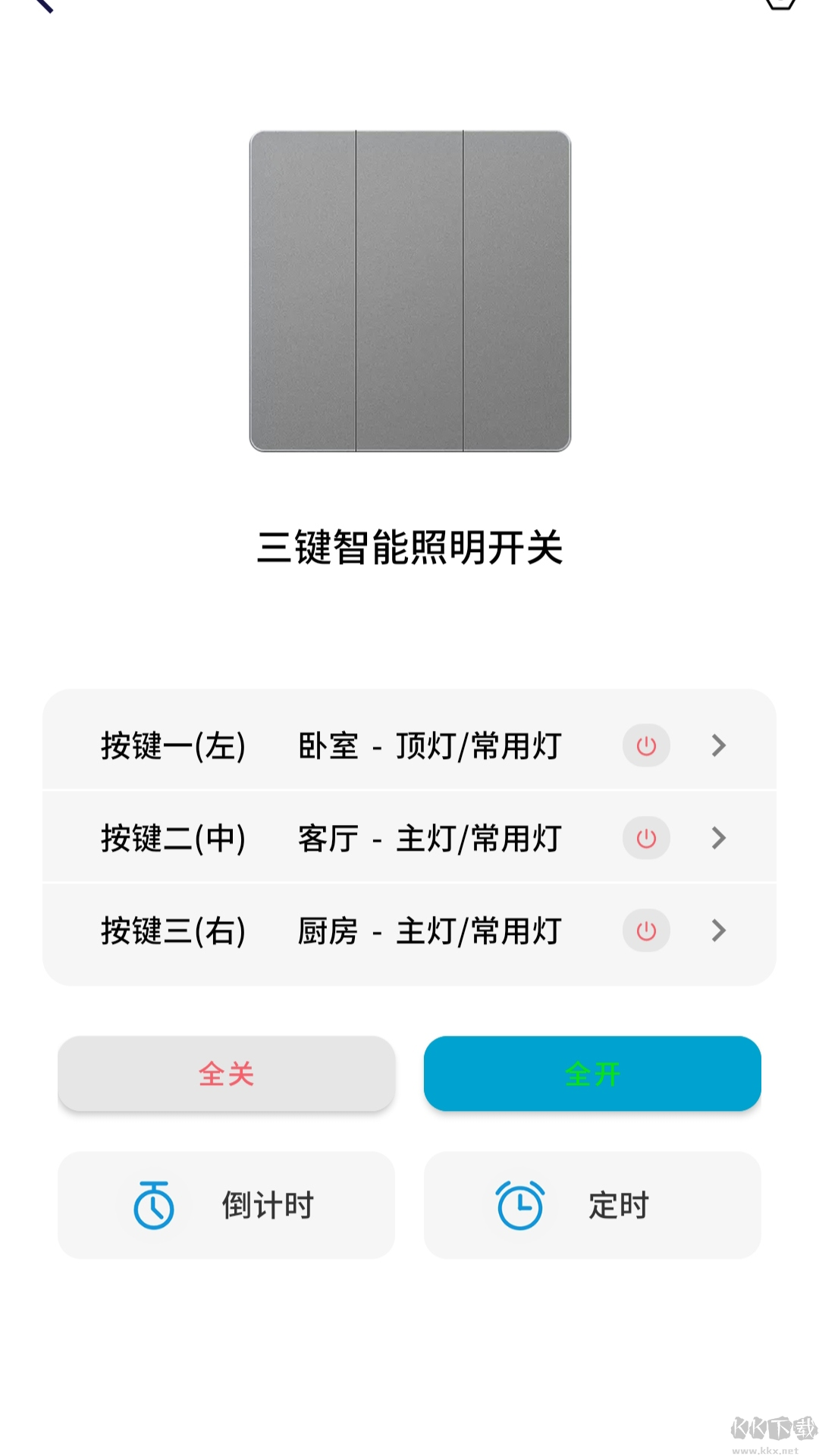Open the 倒计时 countdown function
Viewport: 819px width, 1456px height.
click(x=226, y=1205)
